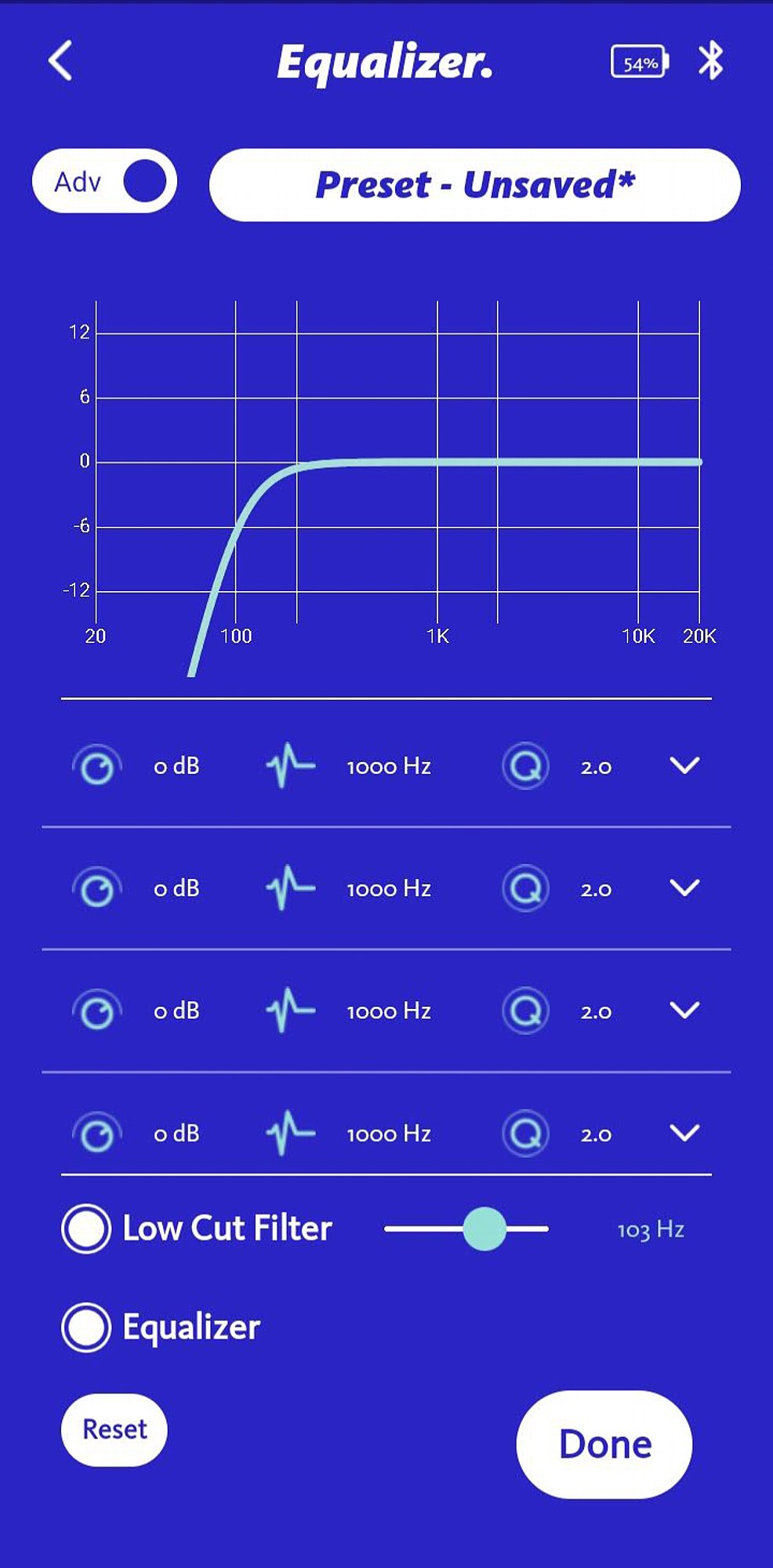The width and height of the screenshot is (773, 1568).
Task: Reset the equalizer settings
Action: [x=114, y=1429]
